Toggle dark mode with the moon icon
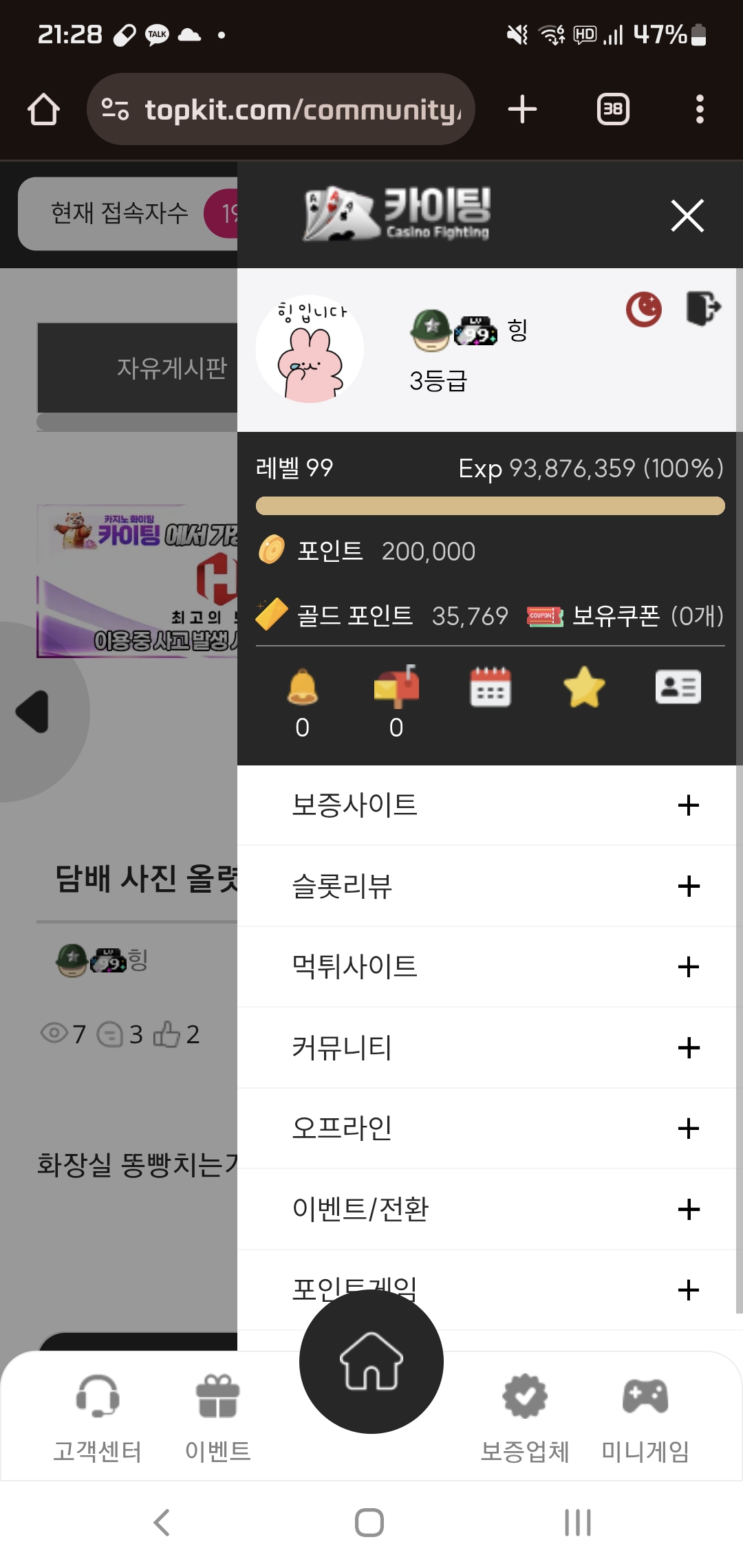The image size is (743, 1568). 643,309
